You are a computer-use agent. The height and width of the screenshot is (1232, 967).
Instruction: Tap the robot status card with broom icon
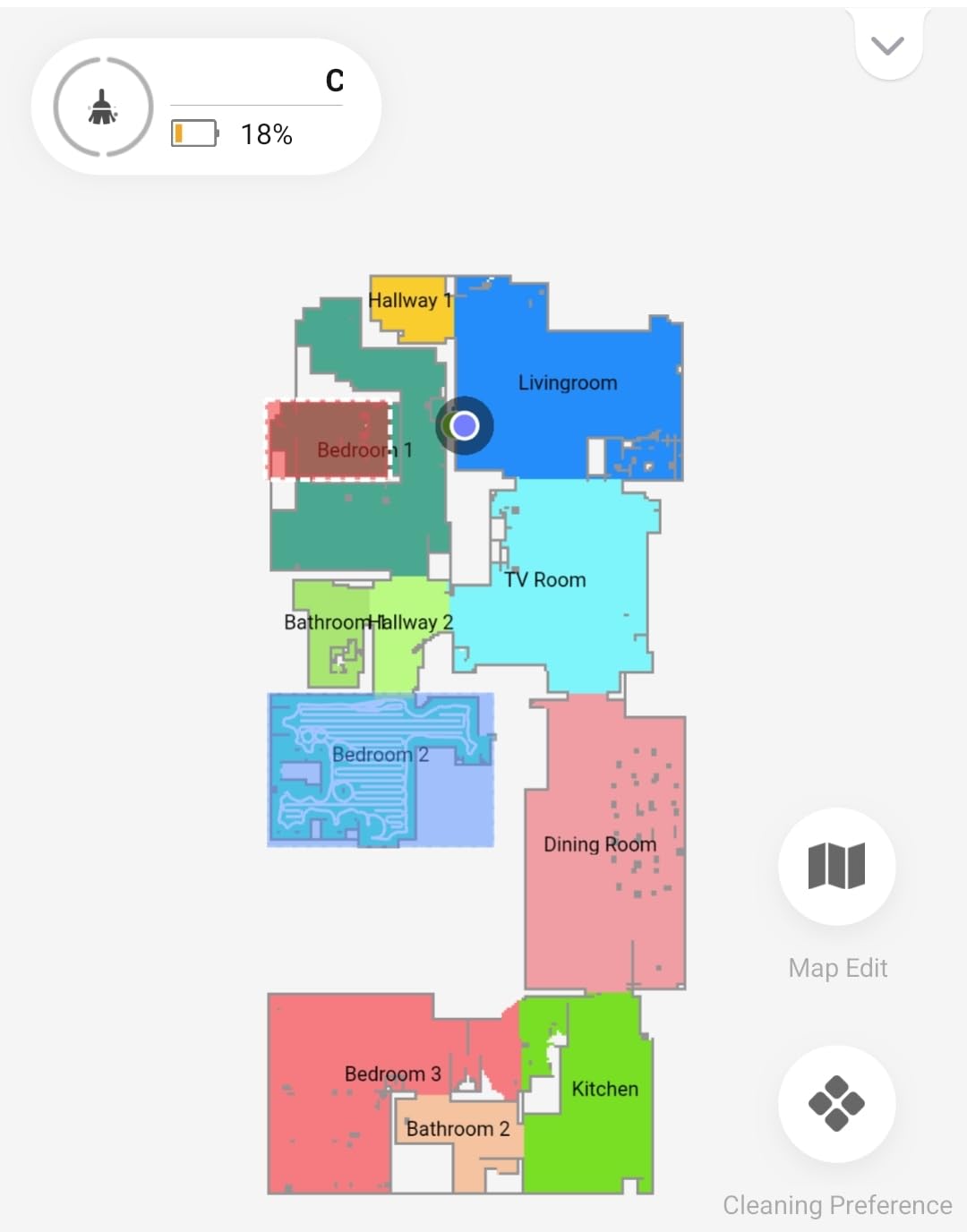206,107
